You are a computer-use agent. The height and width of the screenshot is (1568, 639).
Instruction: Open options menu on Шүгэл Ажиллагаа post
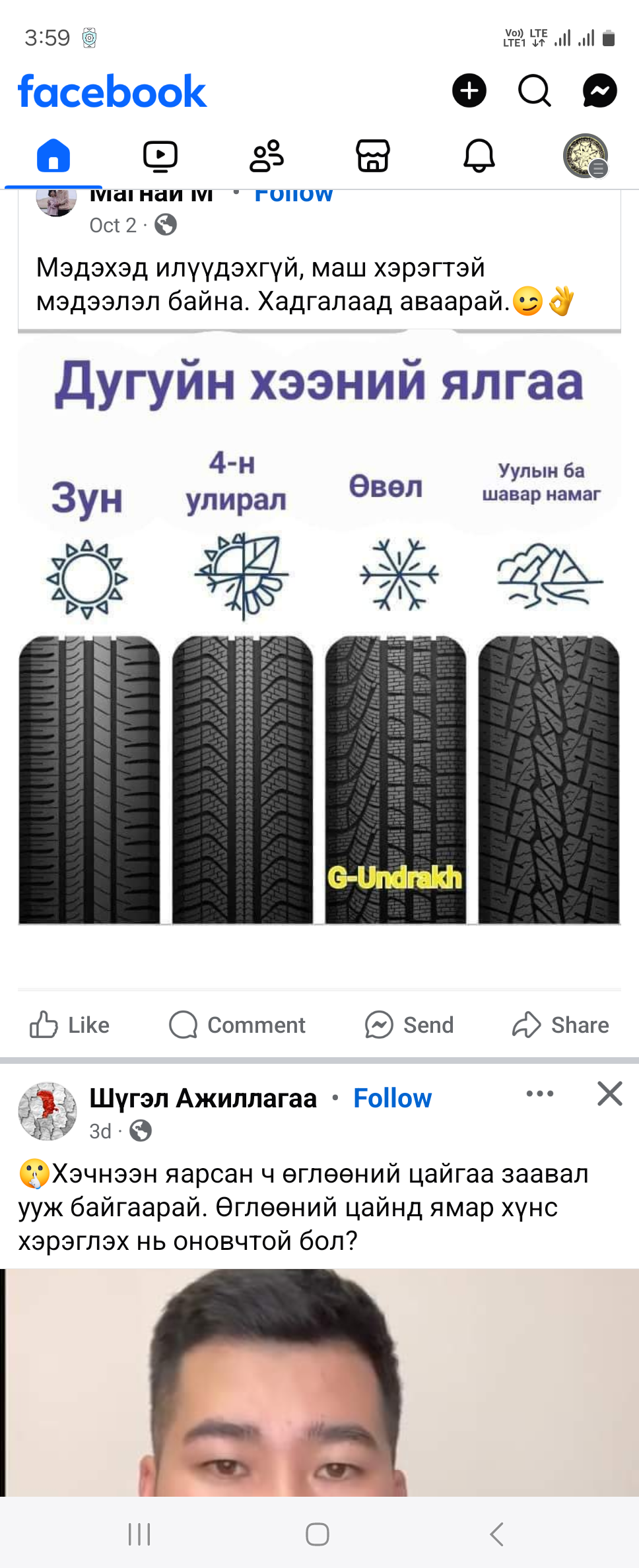[539, 1094]
